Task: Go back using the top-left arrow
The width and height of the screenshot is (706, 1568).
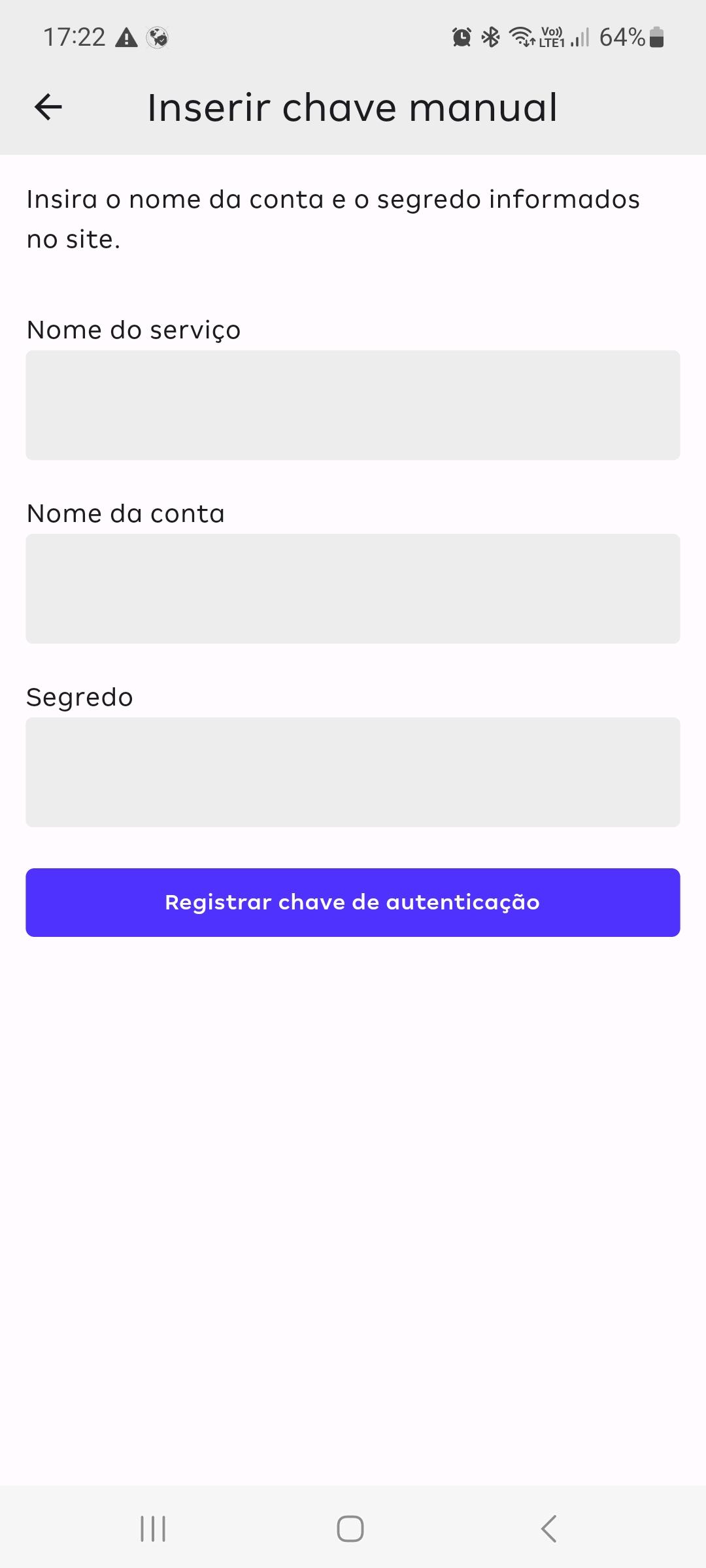Action: [48, 107]
